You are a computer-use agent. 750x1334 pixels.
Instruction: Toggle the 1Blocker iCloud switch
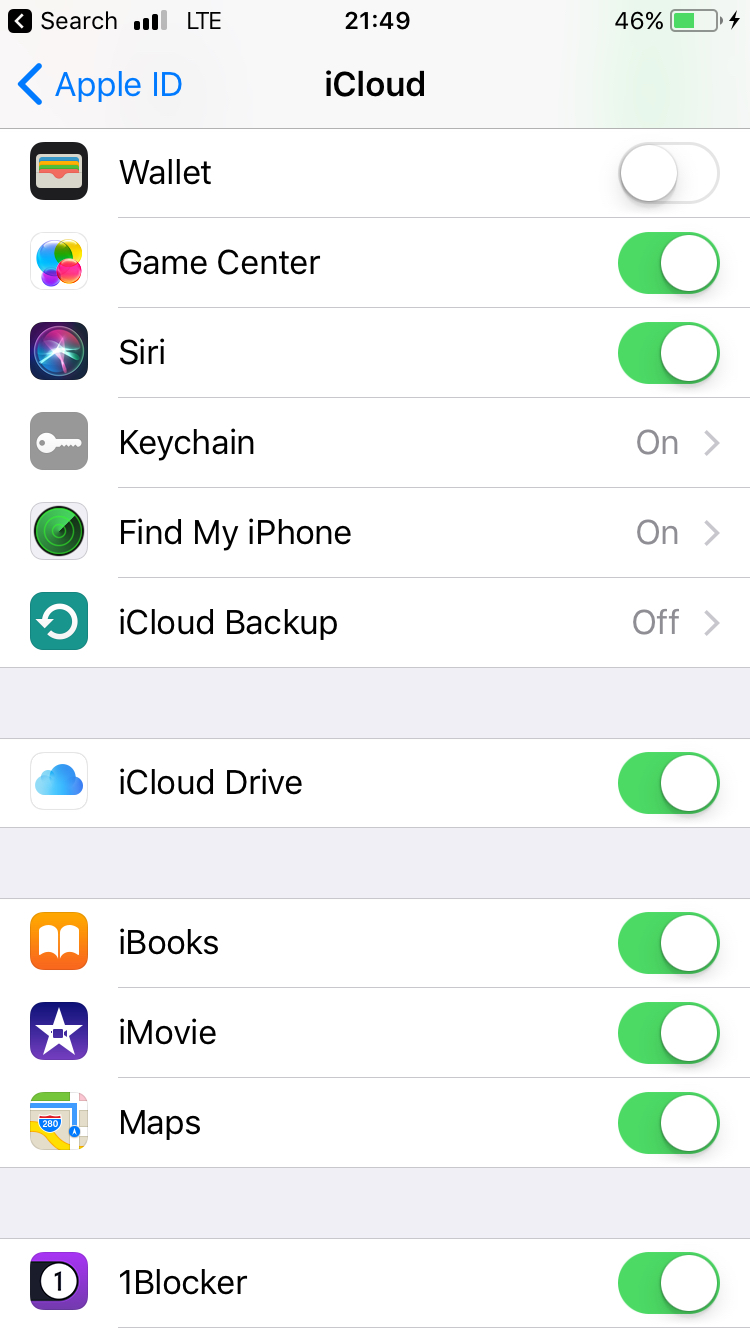[x=668, y=1283]
